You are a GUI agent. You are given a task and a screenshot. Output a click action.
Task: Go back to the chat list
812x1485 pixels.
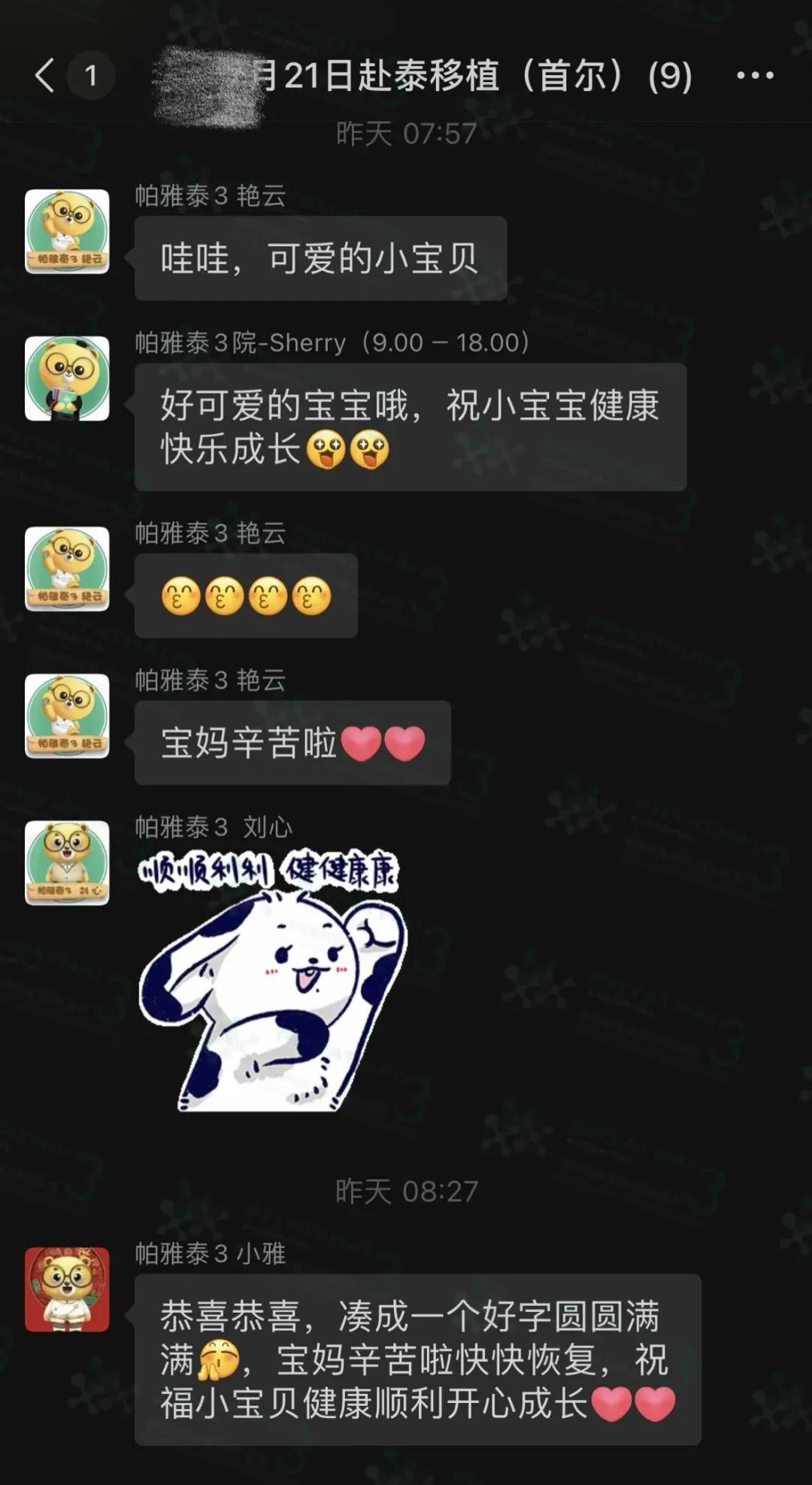coord(45,76)
